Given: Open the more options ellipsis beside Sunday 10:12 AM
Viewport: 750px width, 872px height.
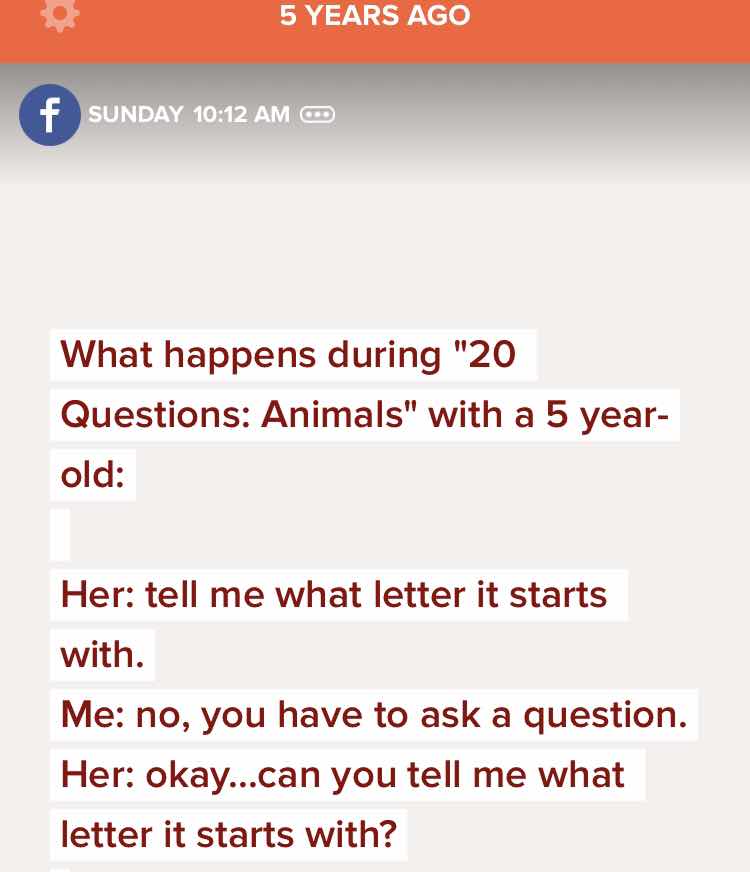Looking at the screenshot, I should click(318, 115).
